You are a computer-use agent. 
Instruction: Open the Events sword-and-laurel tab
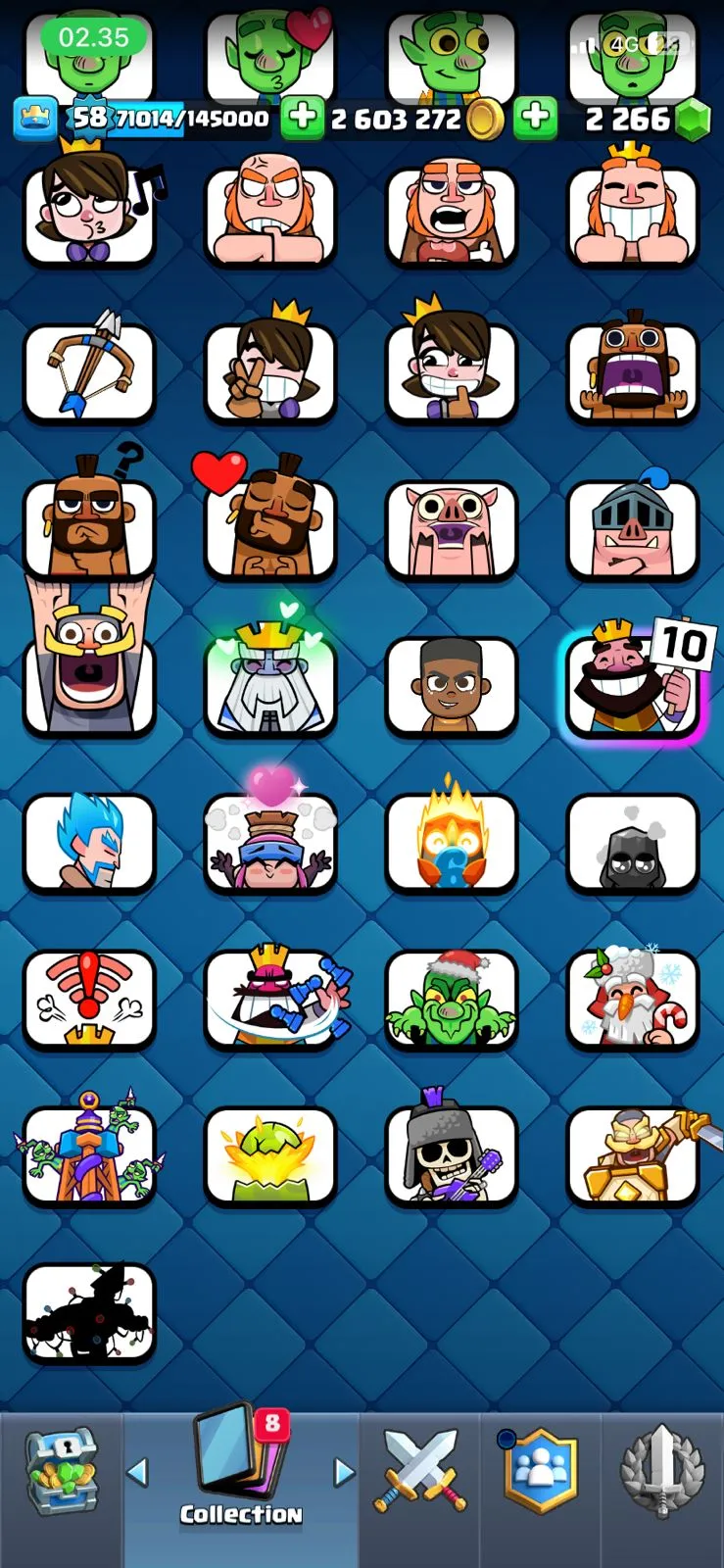pos(662,1470)
